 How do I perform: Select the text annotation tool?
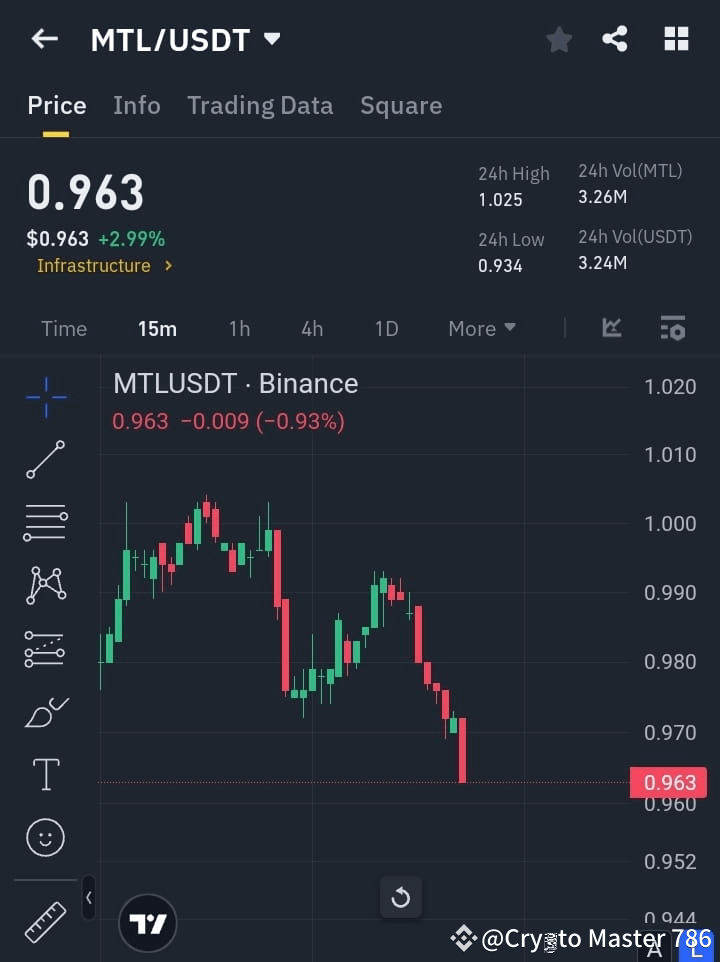click(45, 774)
